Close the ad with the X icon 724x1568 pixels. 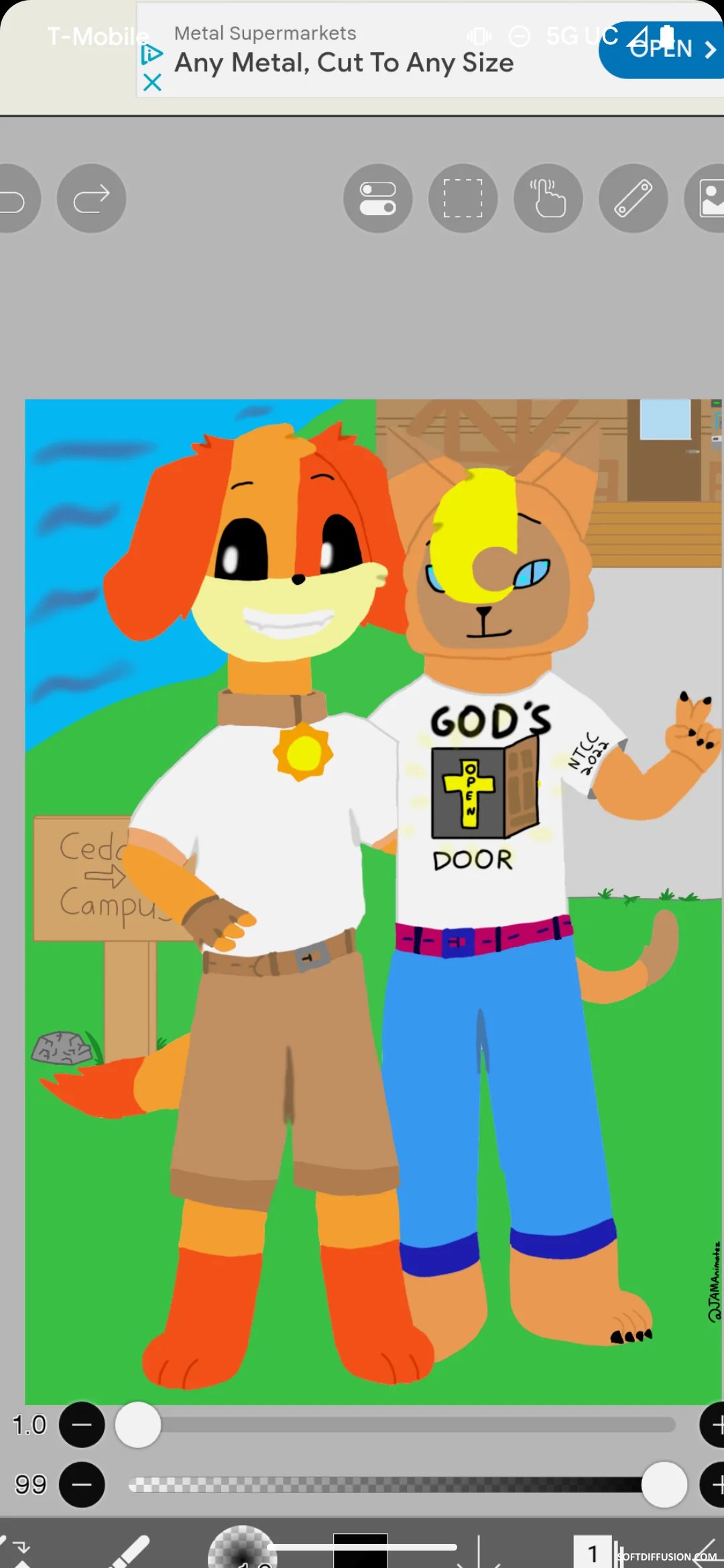153,82
